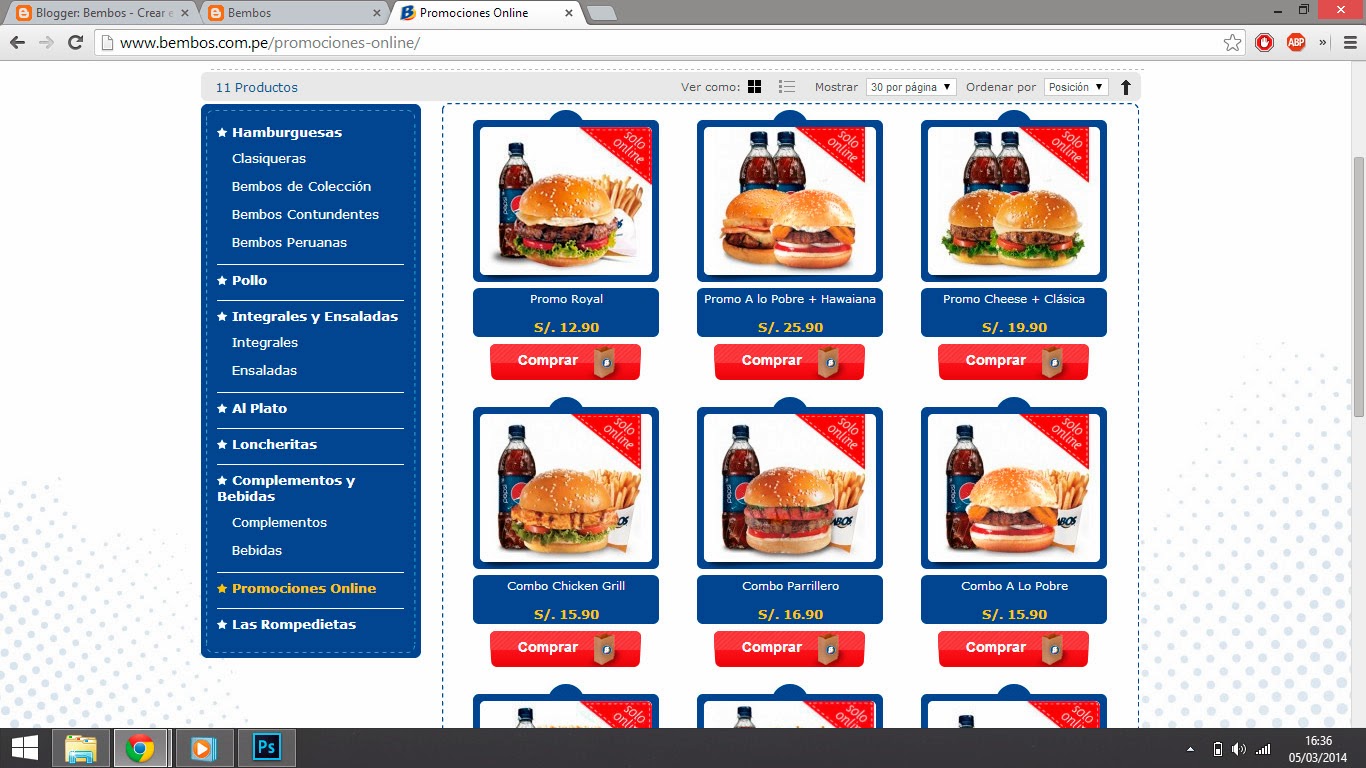Go to Loncheritas section
1366x768 pixels.
(274, 445)
